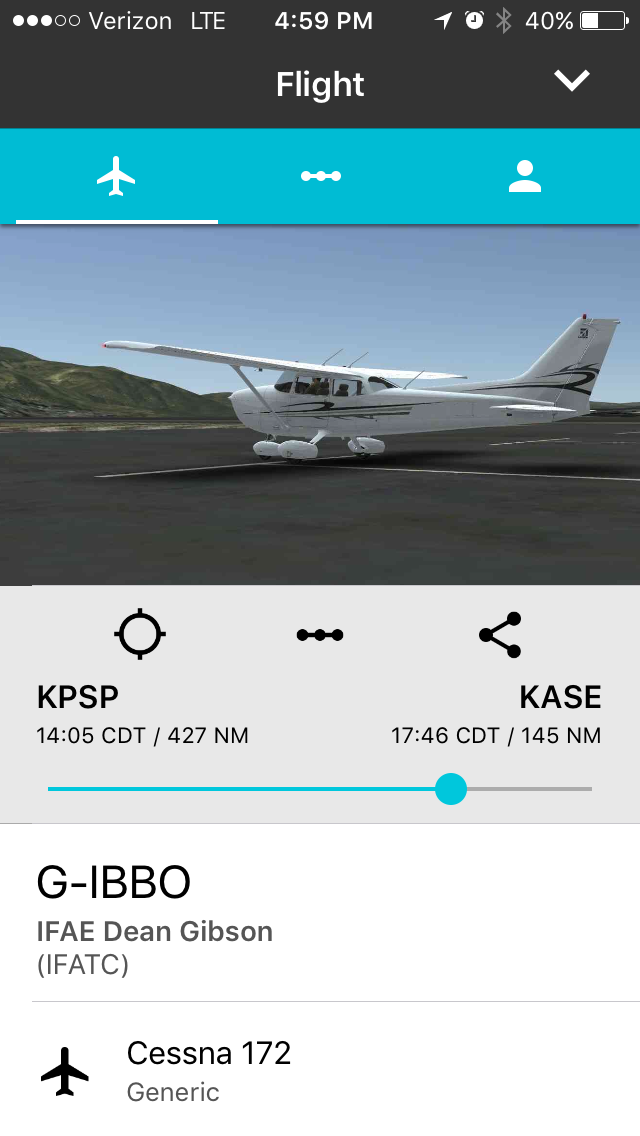Collapse the Flight panel with the chevron

pyautogui.click(x=572, y=82)
